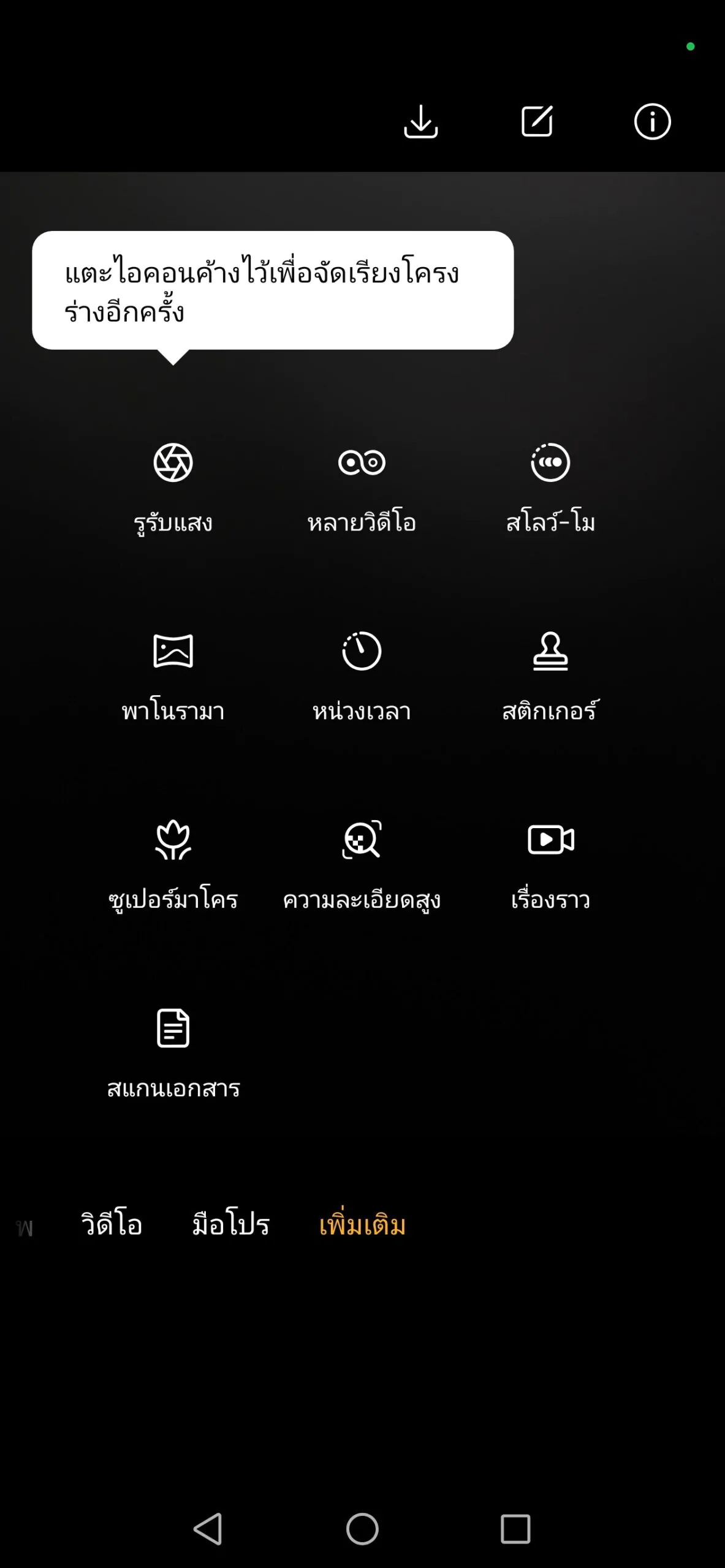
Task: Tap the download icon at top
Action: (421, 122)
